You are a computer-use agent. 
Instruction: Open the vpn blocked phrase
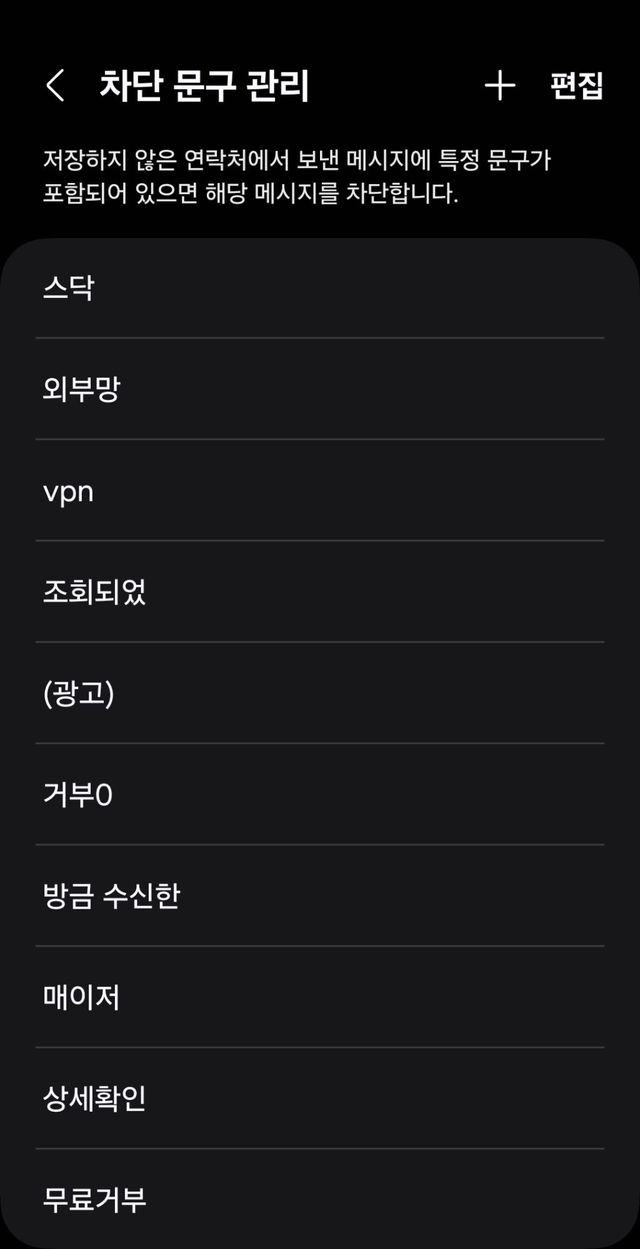(x=320, y=491)
